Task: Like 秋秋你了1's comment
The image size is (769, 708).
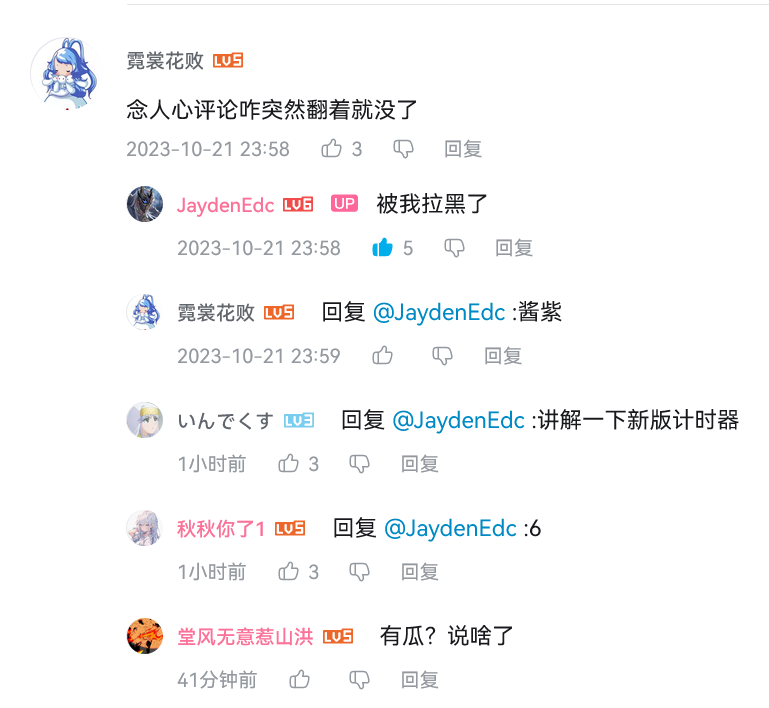Action: point(289,572)
